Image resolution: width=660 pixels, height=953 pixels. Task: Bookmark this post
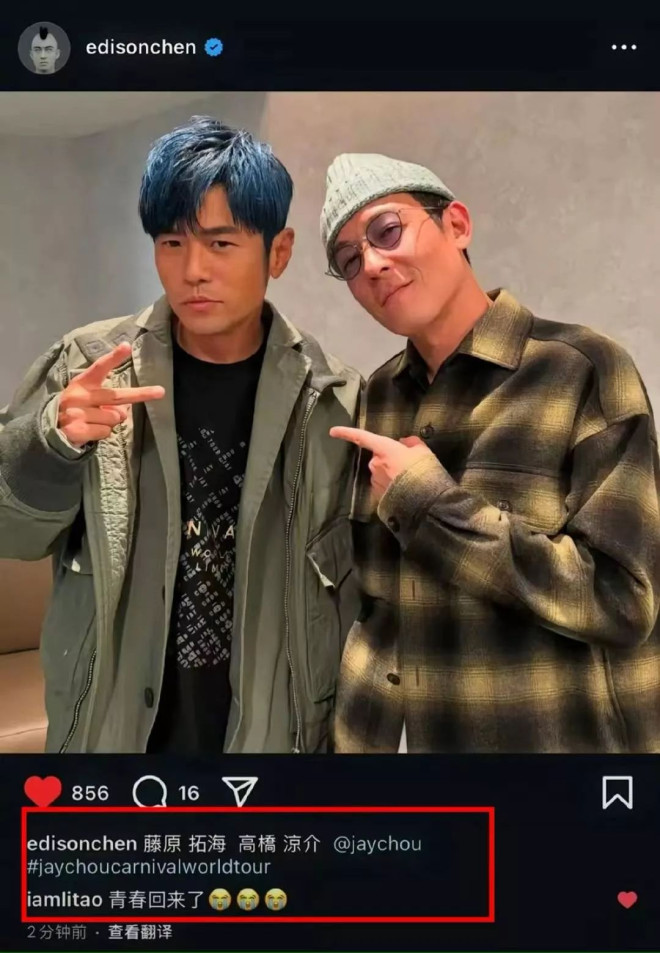point(617,792)
